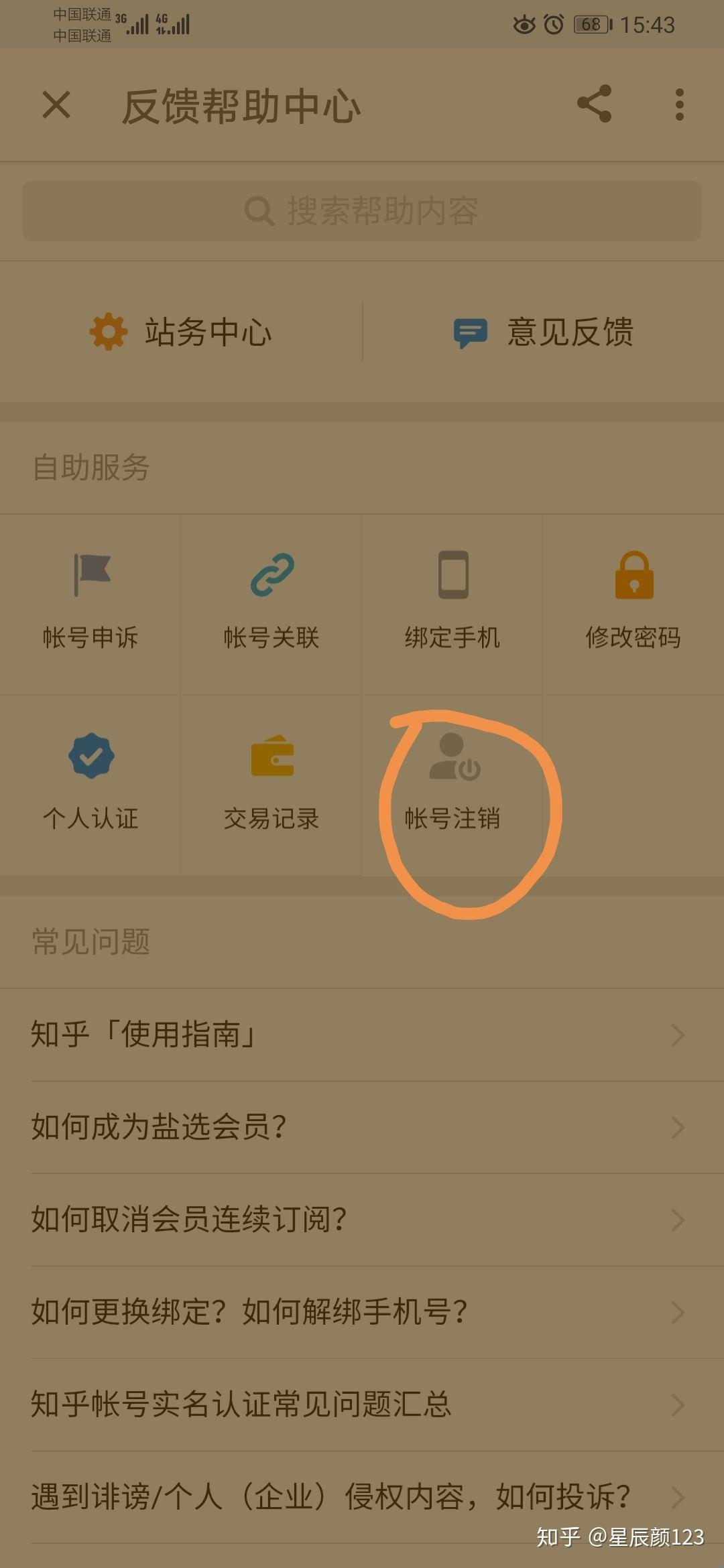Open 如何取消会员连续订阅？
This screenshot has width=724, height=1568.
[362, 1220]
